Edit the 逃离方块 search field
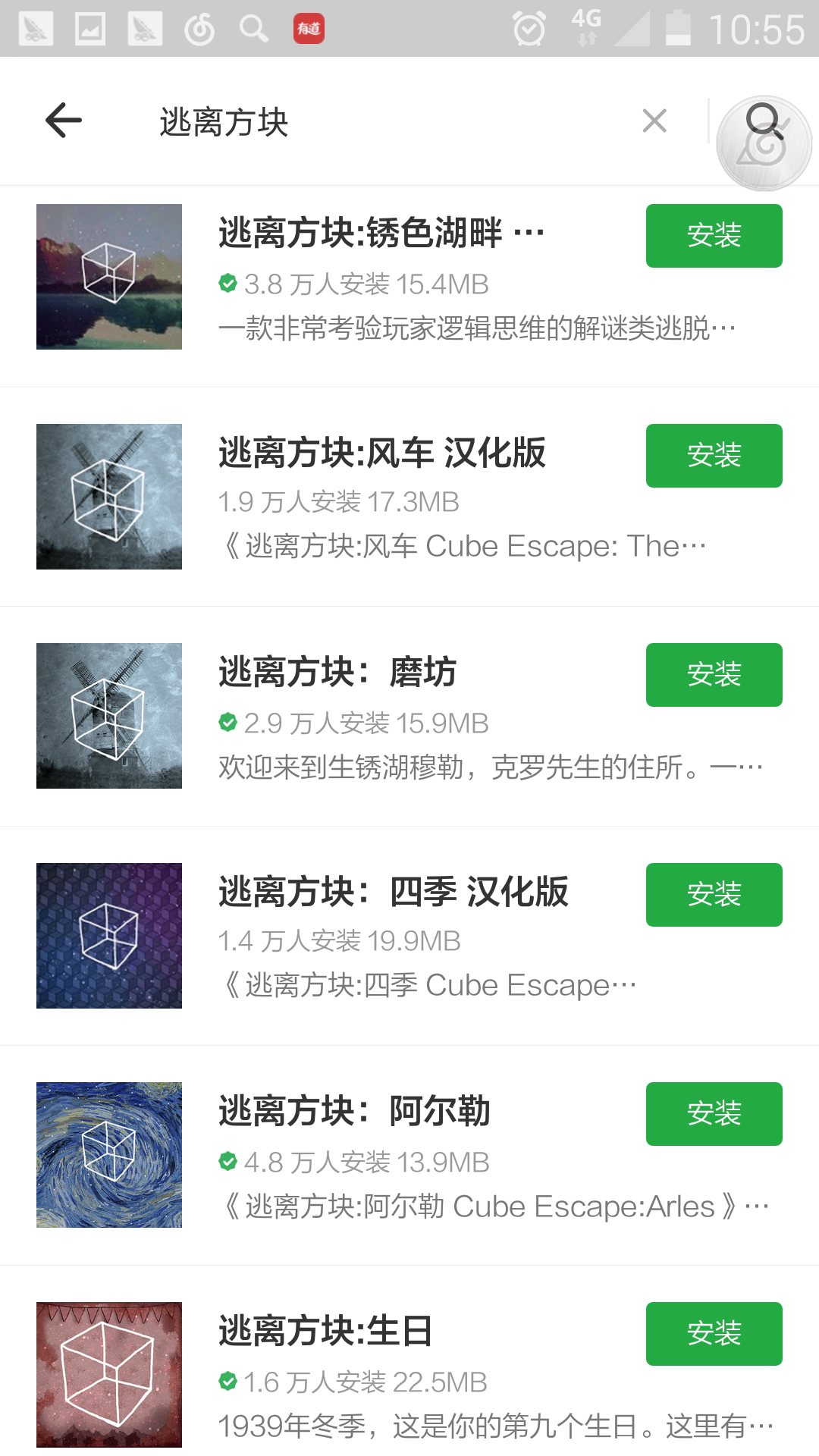 tap(379, 121)
